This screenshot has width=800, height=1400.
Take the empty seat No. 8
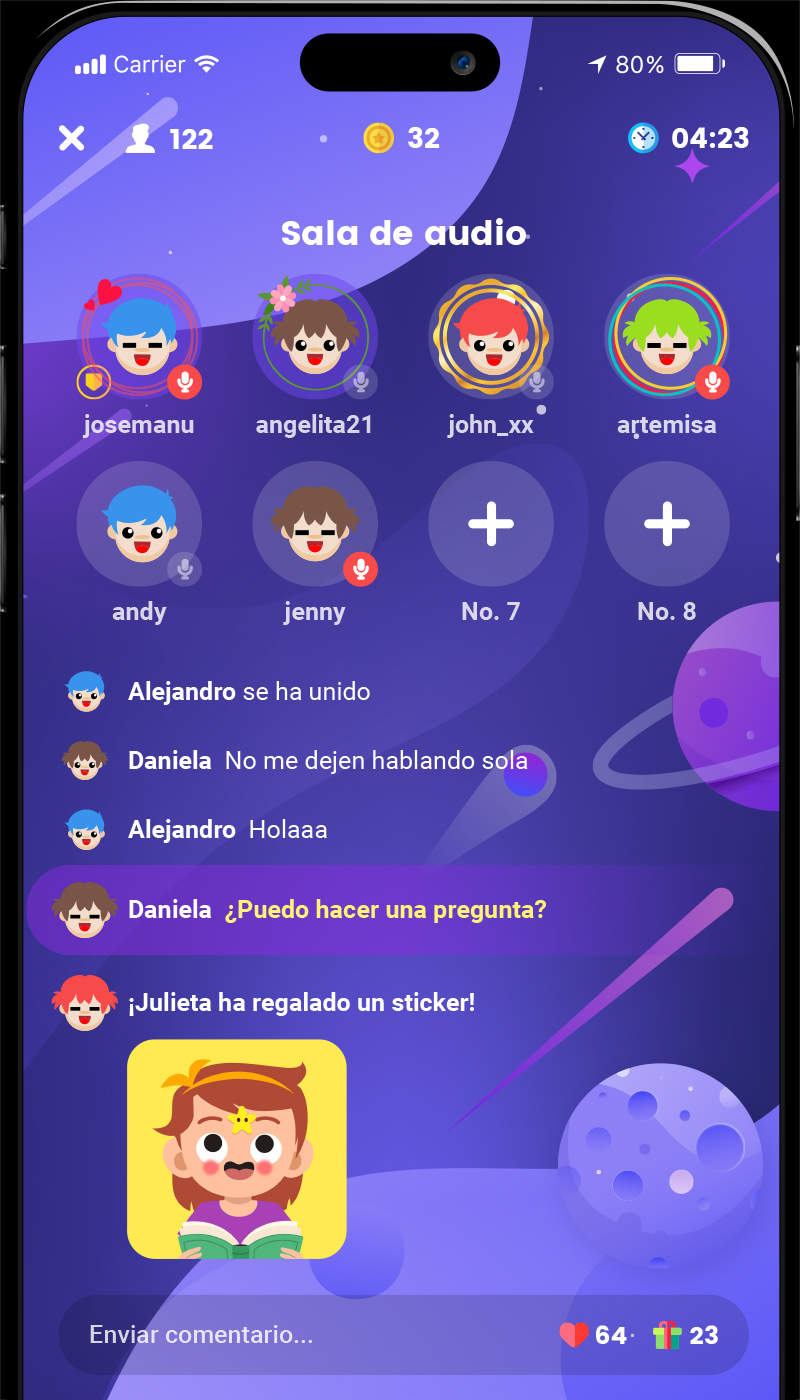tap(667, 524)
